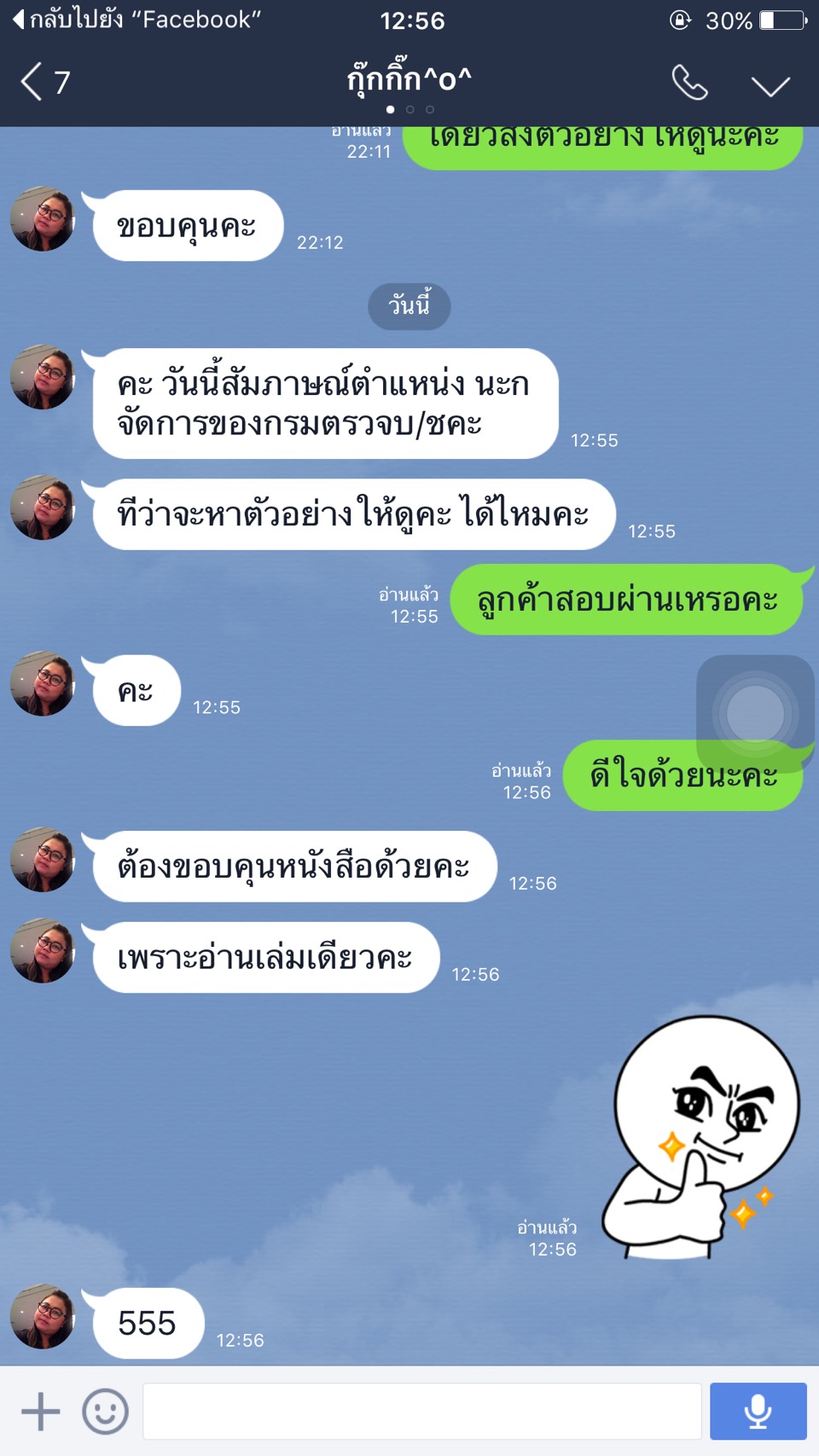
Task: Open the AssistiveTouch floating button
Action: pyautogui.click(x=755, y=713)
